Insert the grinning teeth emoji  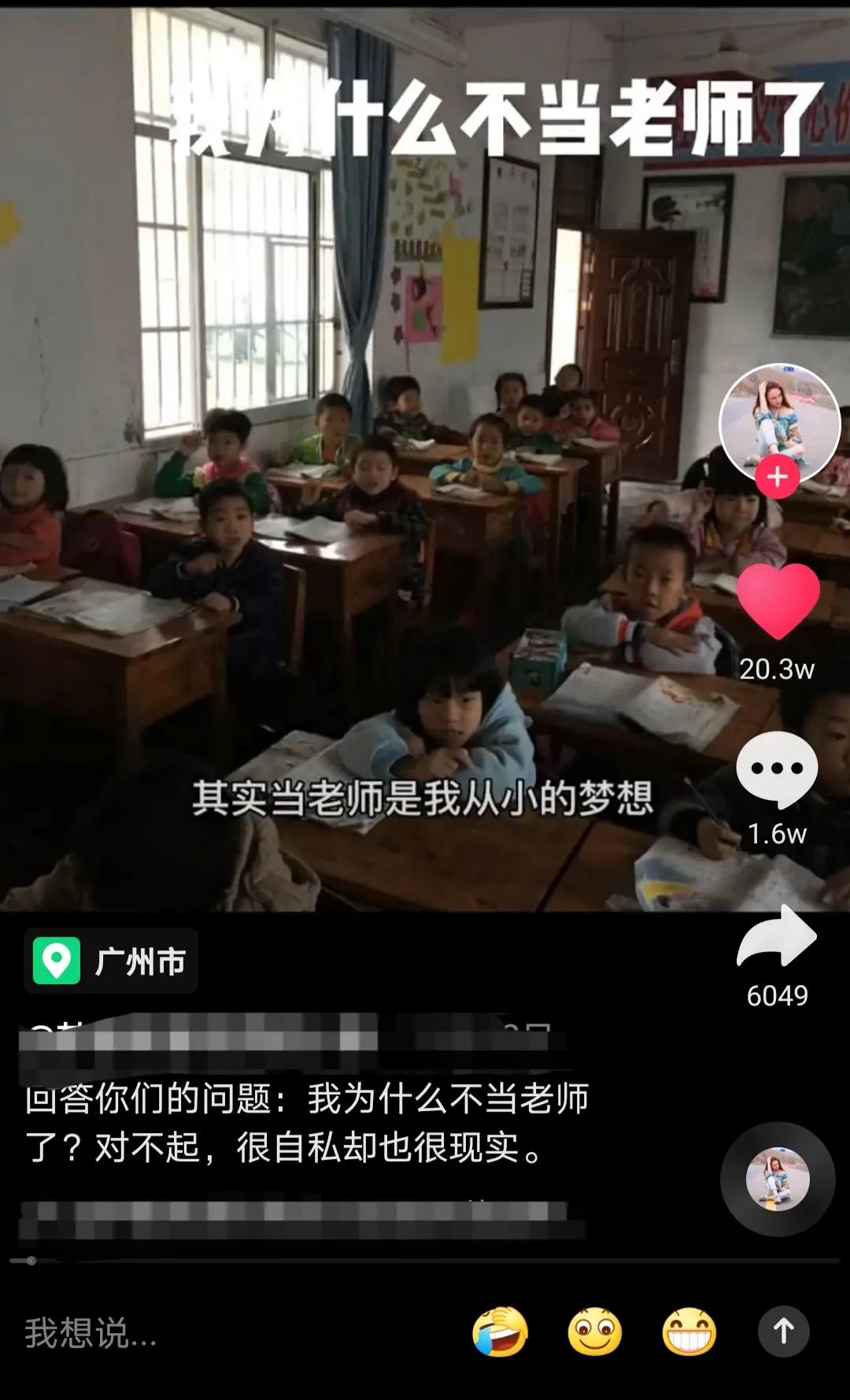(x=689, y=1332)
